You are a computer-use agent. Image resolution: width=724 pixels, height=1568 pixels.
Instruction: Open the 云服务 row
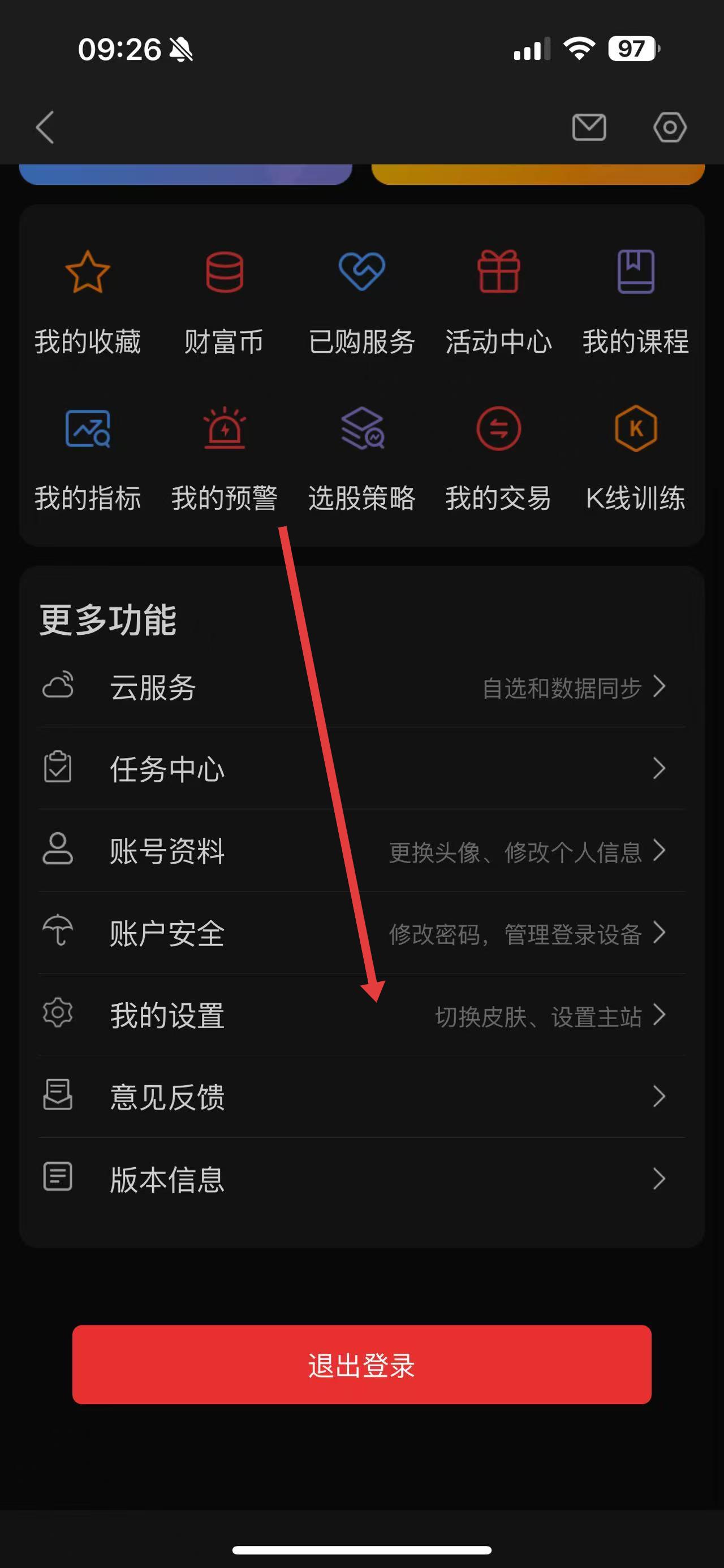[361, 687]
